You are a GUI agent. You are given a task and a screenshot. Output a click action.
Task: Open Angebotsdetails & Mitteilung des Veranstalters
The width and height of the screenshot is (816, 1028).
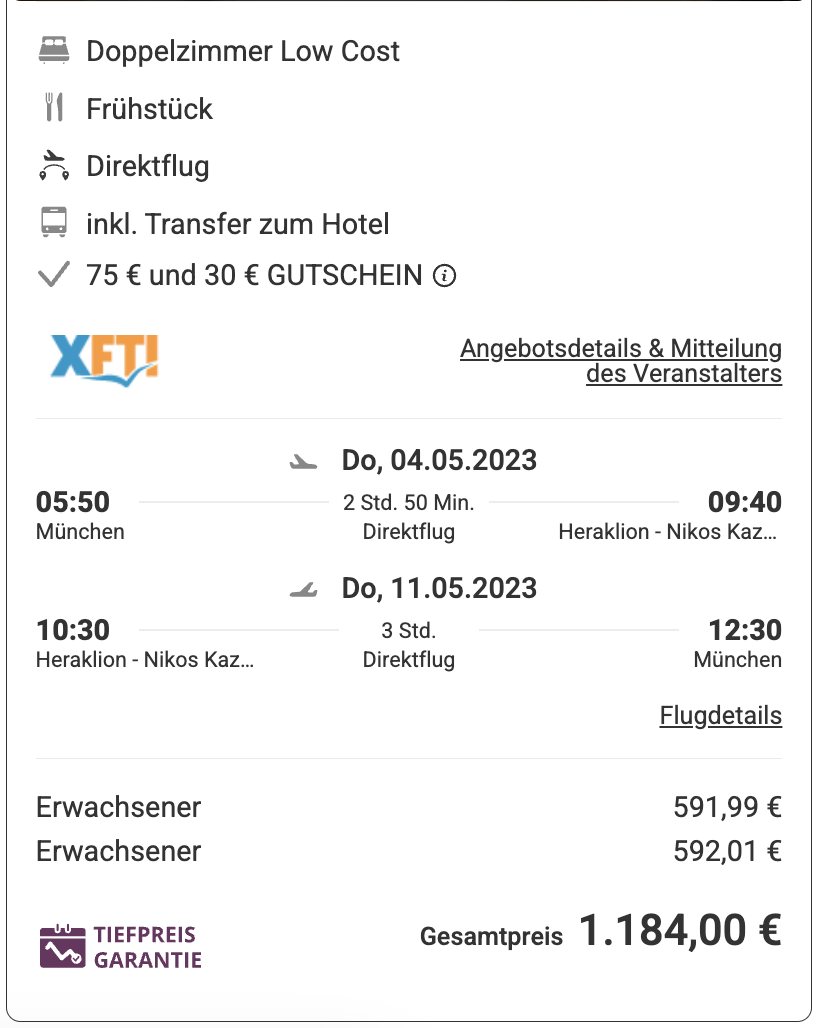[x=621, y=361]
